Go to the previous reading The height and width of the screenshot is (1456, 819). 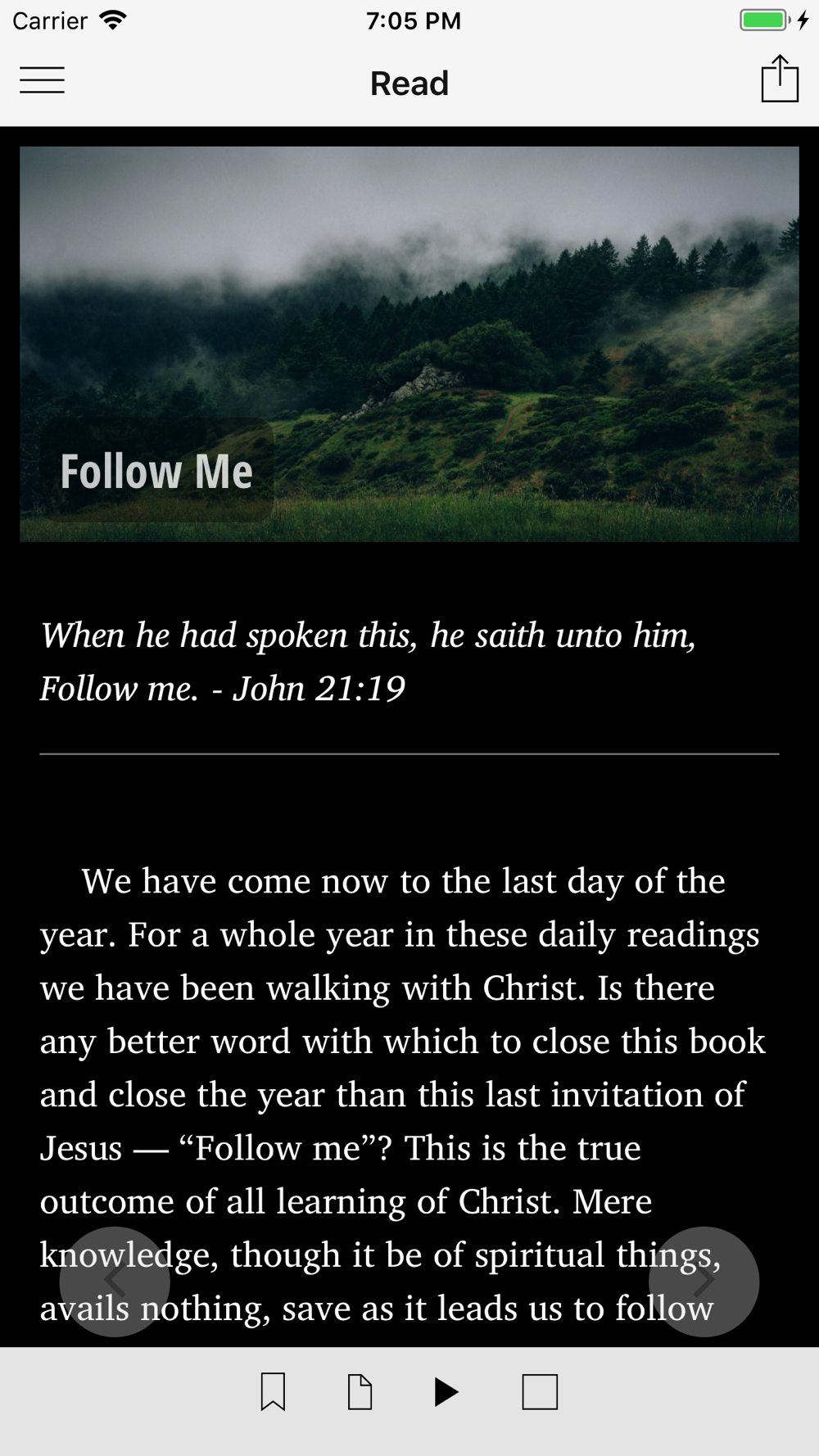tap(115, 1281)
